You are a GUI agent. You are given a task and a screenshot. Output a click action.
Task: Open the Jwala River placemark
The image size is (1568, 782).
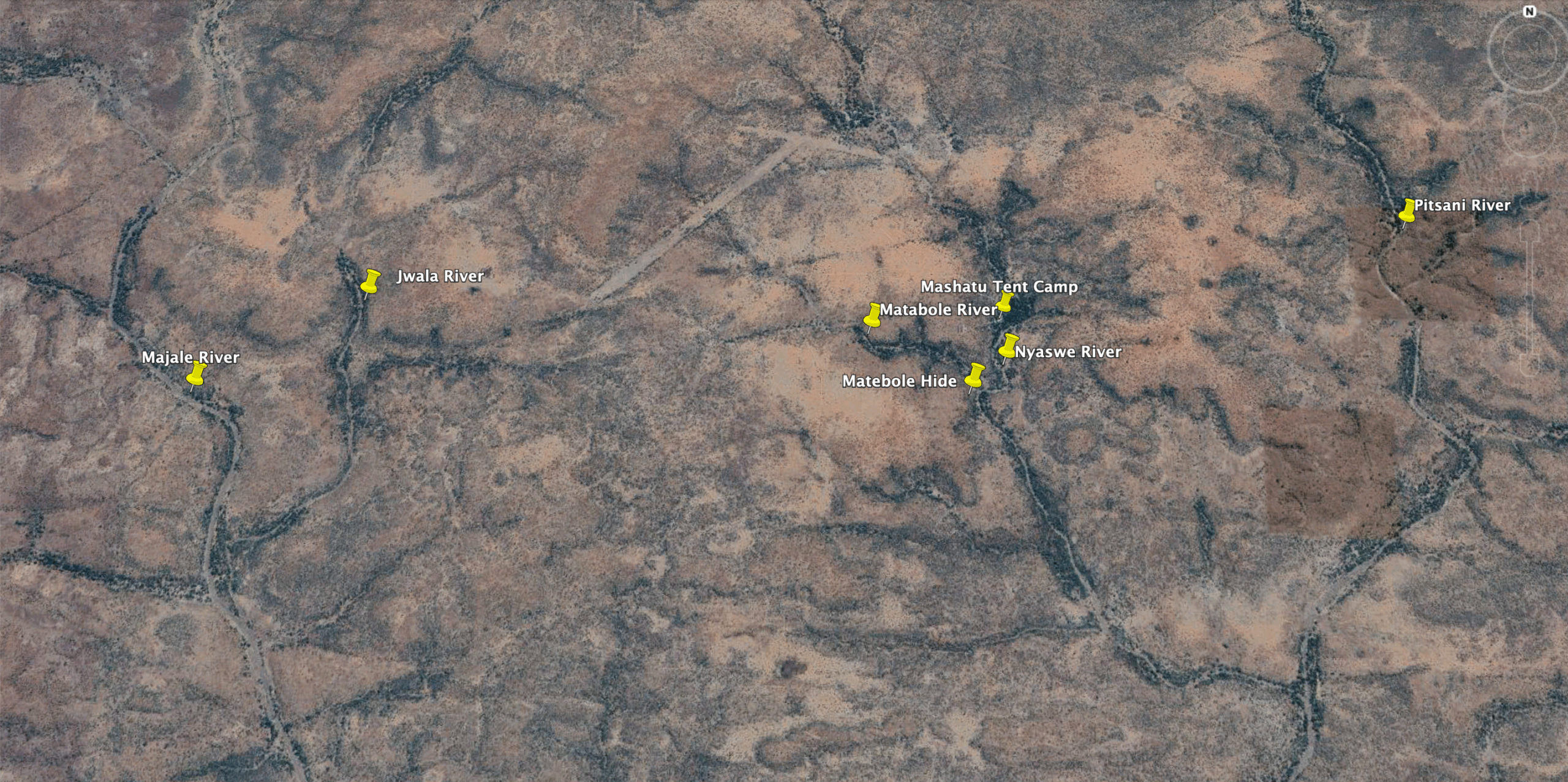[x=371, y=282]
